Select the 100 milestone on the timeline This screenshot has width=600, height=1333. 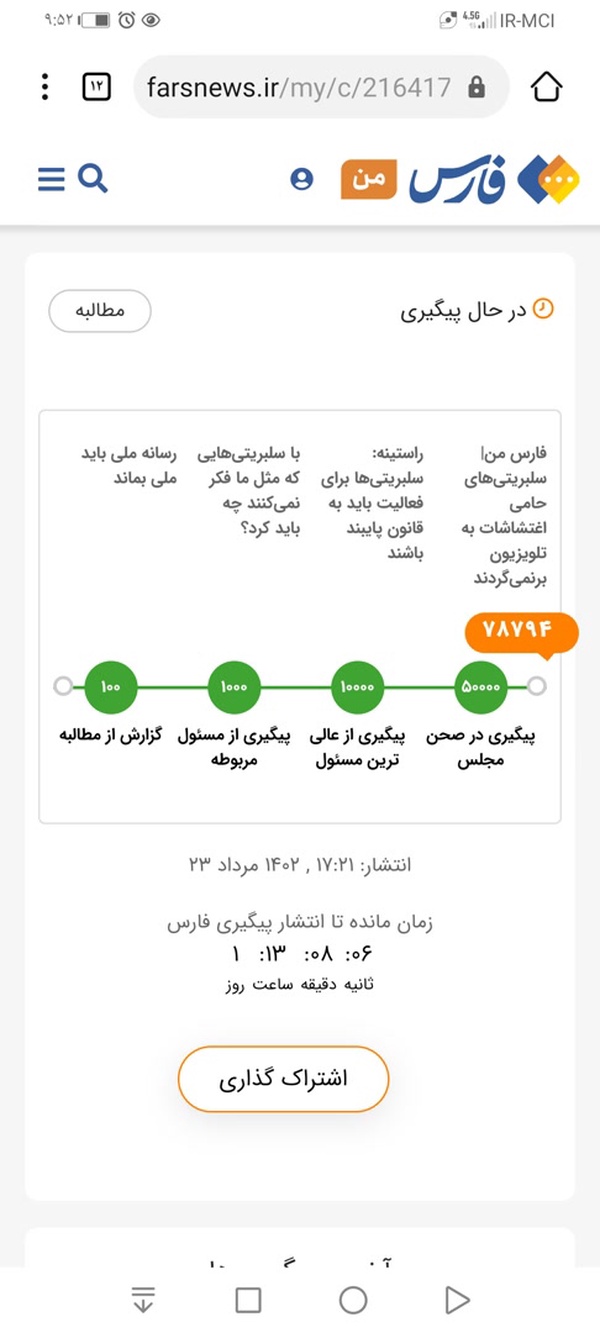tap(111, 687)
